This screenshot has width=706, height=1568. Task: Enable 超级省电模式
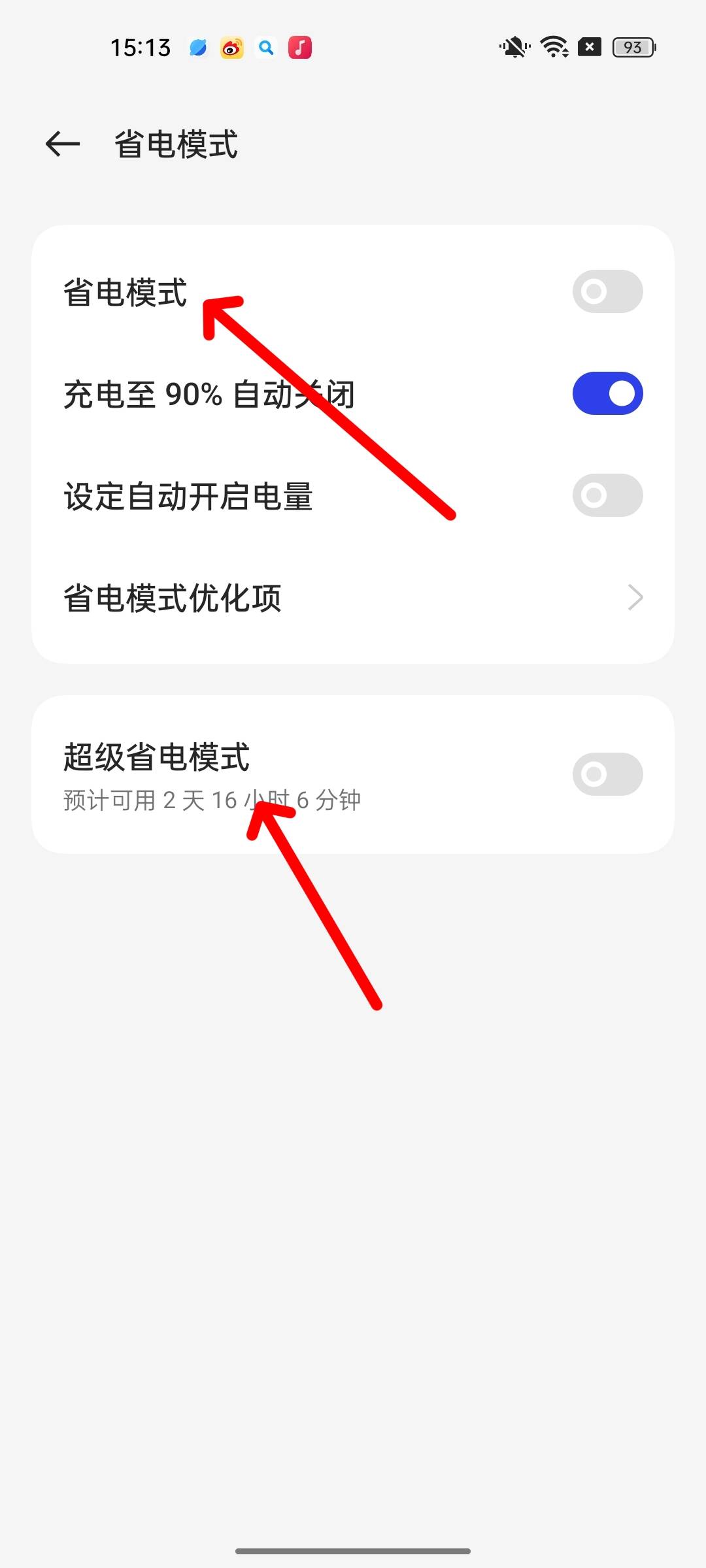click(x=607, y=774)
